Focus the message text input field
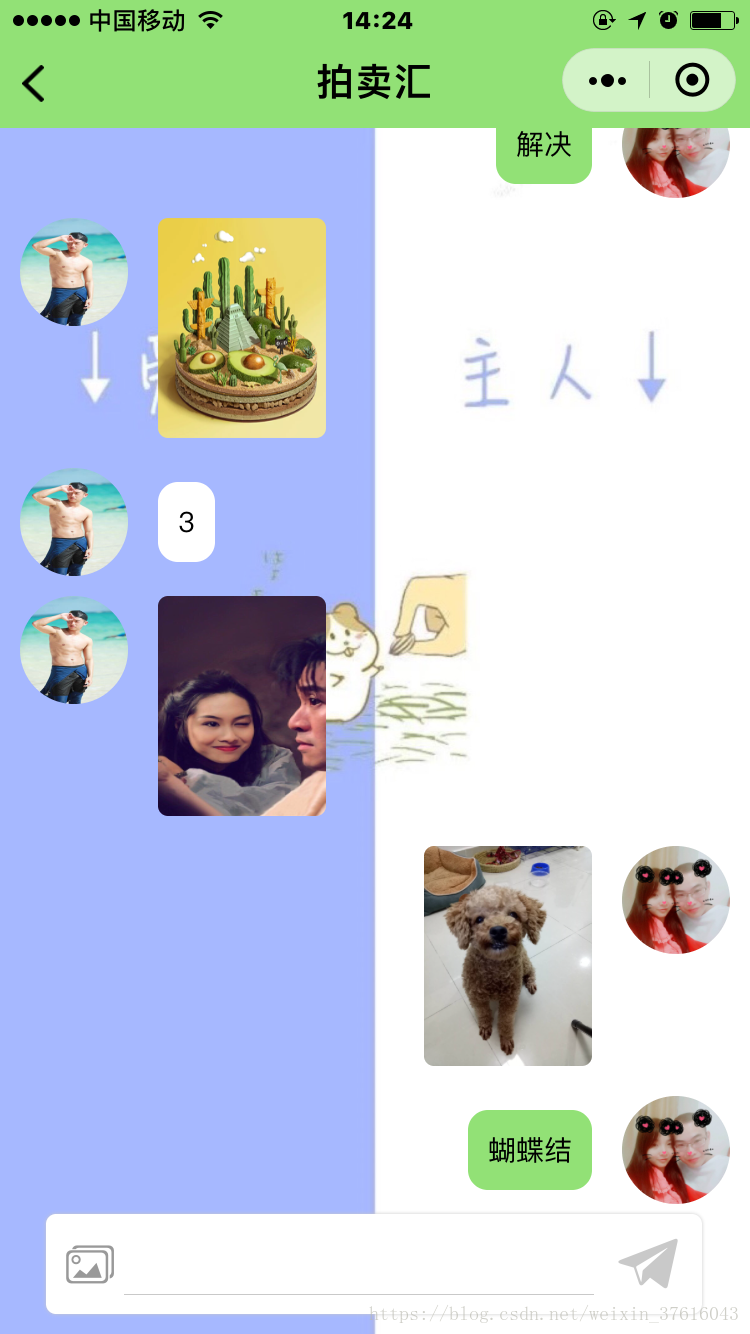This screenshot has height=1334, width=750. [359, 1266]
